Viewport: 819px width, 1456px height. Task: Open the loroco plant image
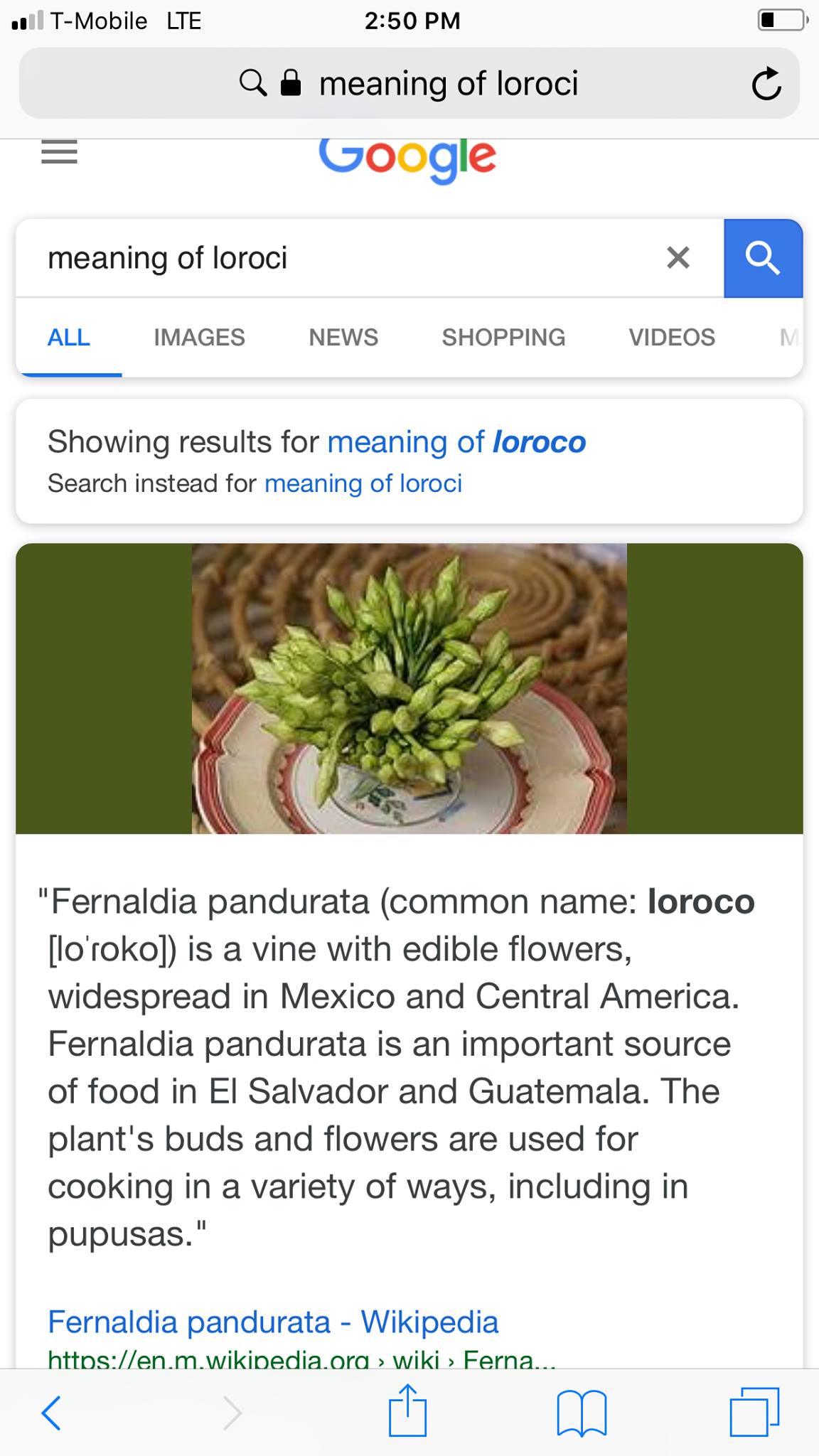pyautogui.click(x=409, y=688)
